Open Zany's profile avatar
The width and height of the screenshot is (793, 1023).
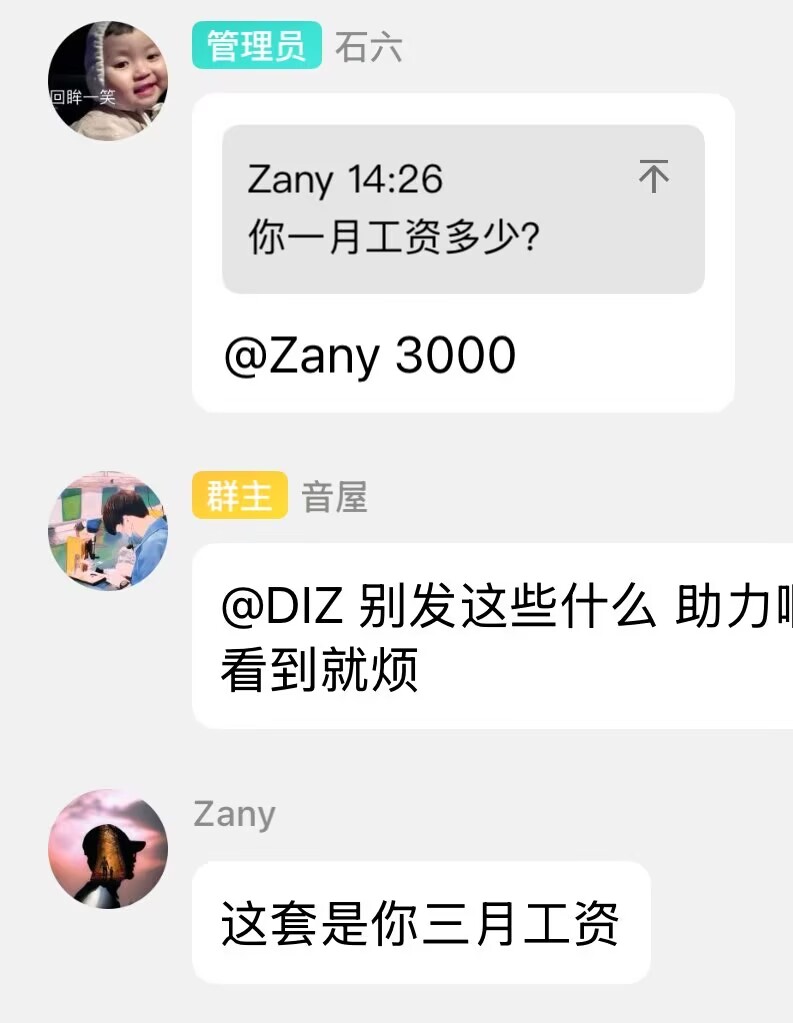pos(108,848)
